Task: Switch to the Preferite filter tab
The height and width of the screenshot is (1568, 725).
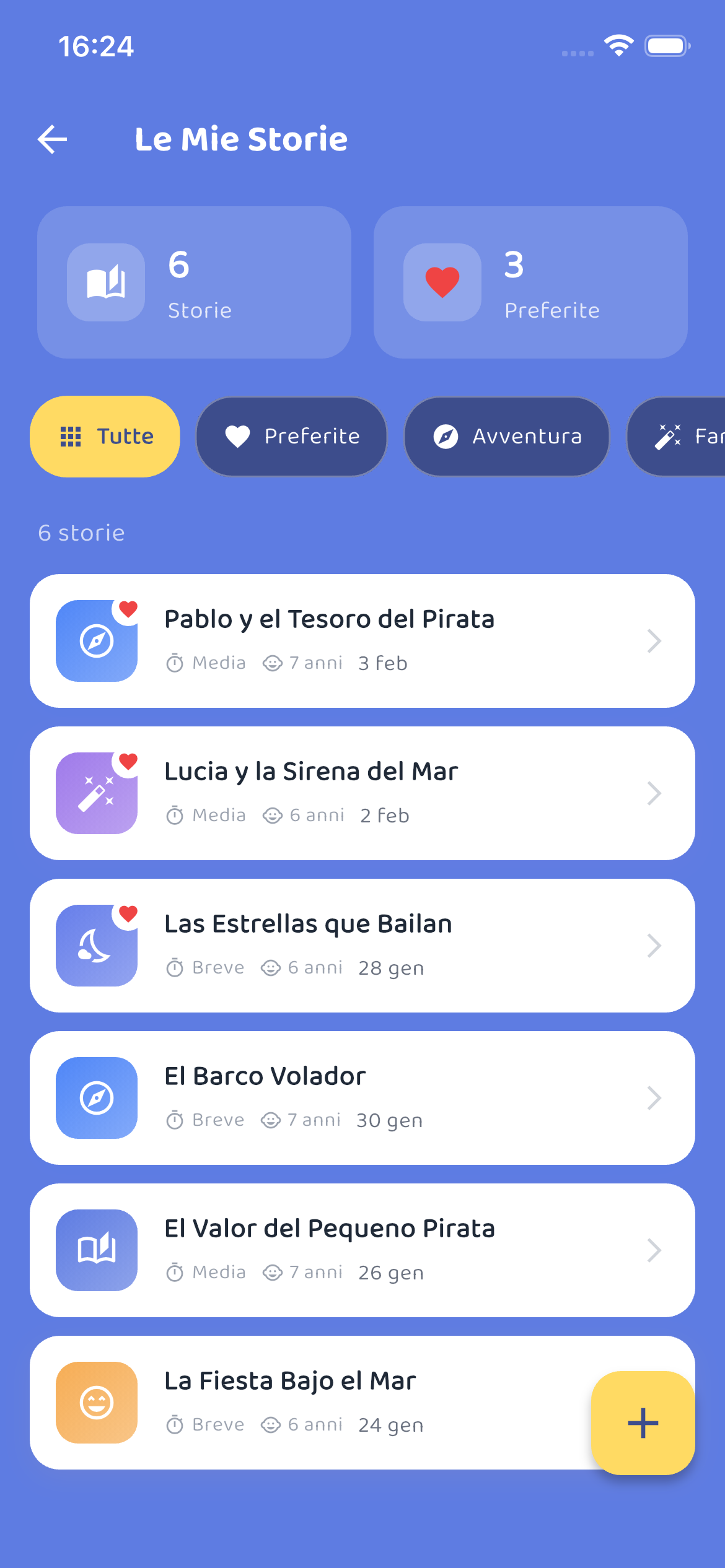Action: tap(291, 436)
